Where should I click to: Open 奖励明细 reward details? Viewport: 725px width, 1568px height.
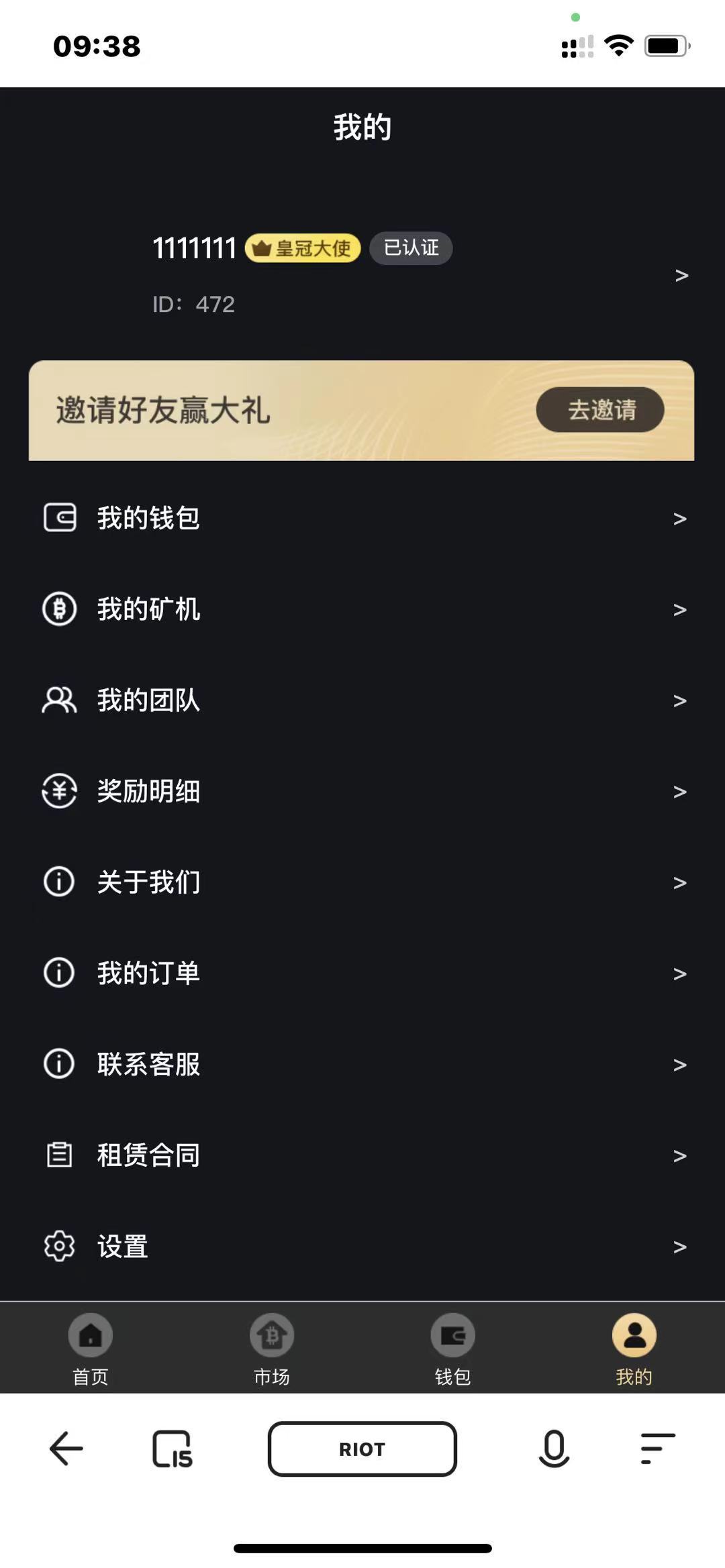pyautogui.click(x=362, y=792)
